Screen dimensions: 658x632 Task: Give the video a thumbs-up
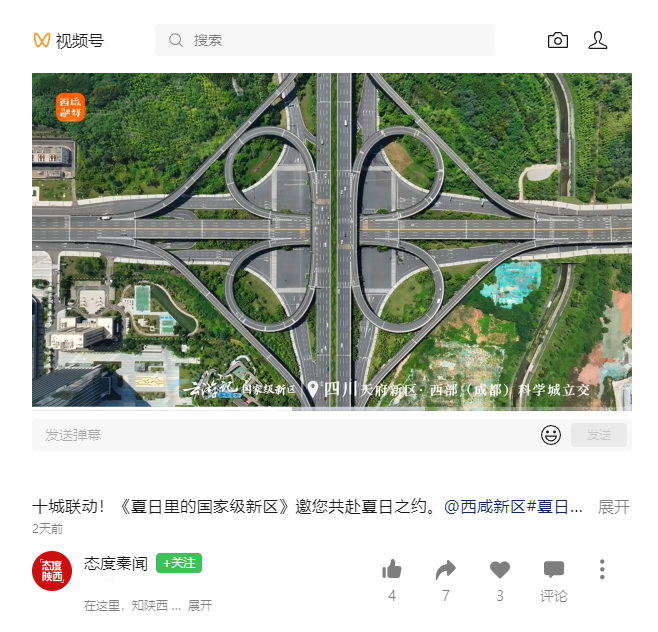click(x=392, y=571)
